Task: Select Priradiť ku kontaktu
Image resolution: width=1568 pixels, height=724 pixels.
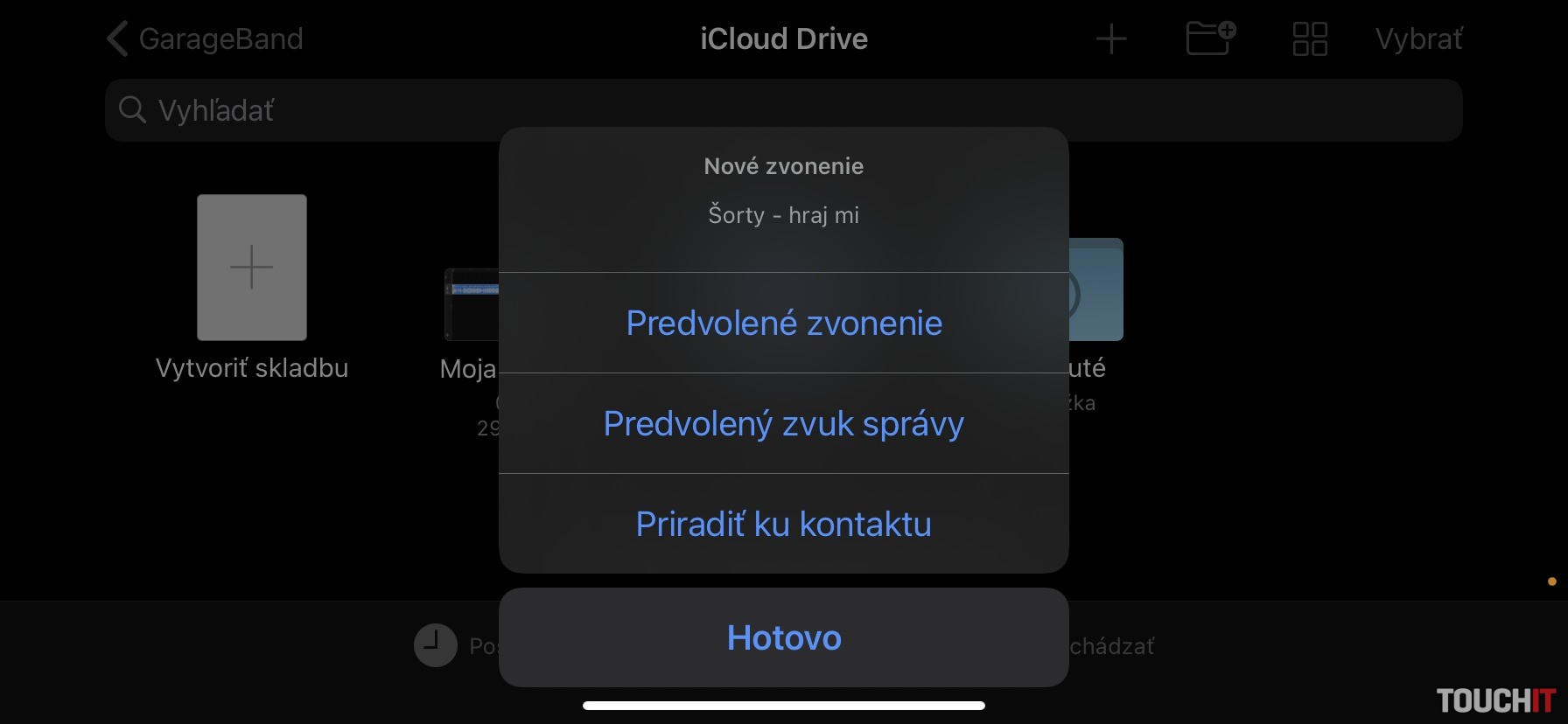Action: point(784,525)
